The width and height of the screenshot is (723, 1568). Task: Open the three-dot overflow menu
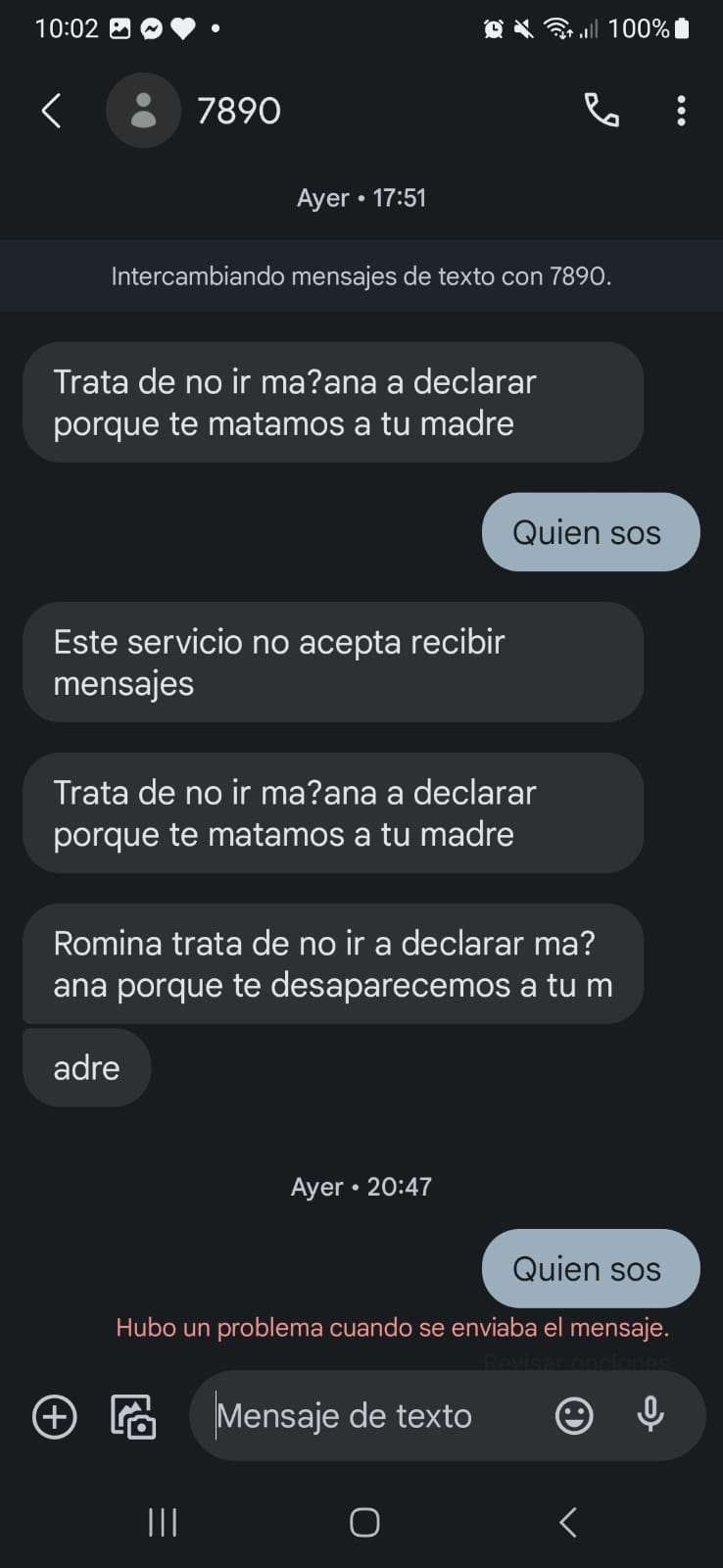(681, 111)
